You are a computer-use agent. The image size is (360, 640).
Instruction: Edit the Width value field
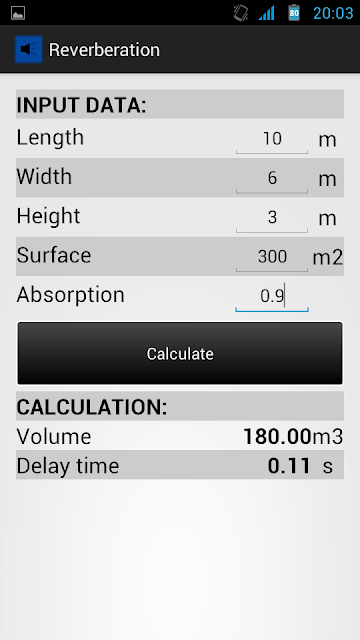point(272,178)
